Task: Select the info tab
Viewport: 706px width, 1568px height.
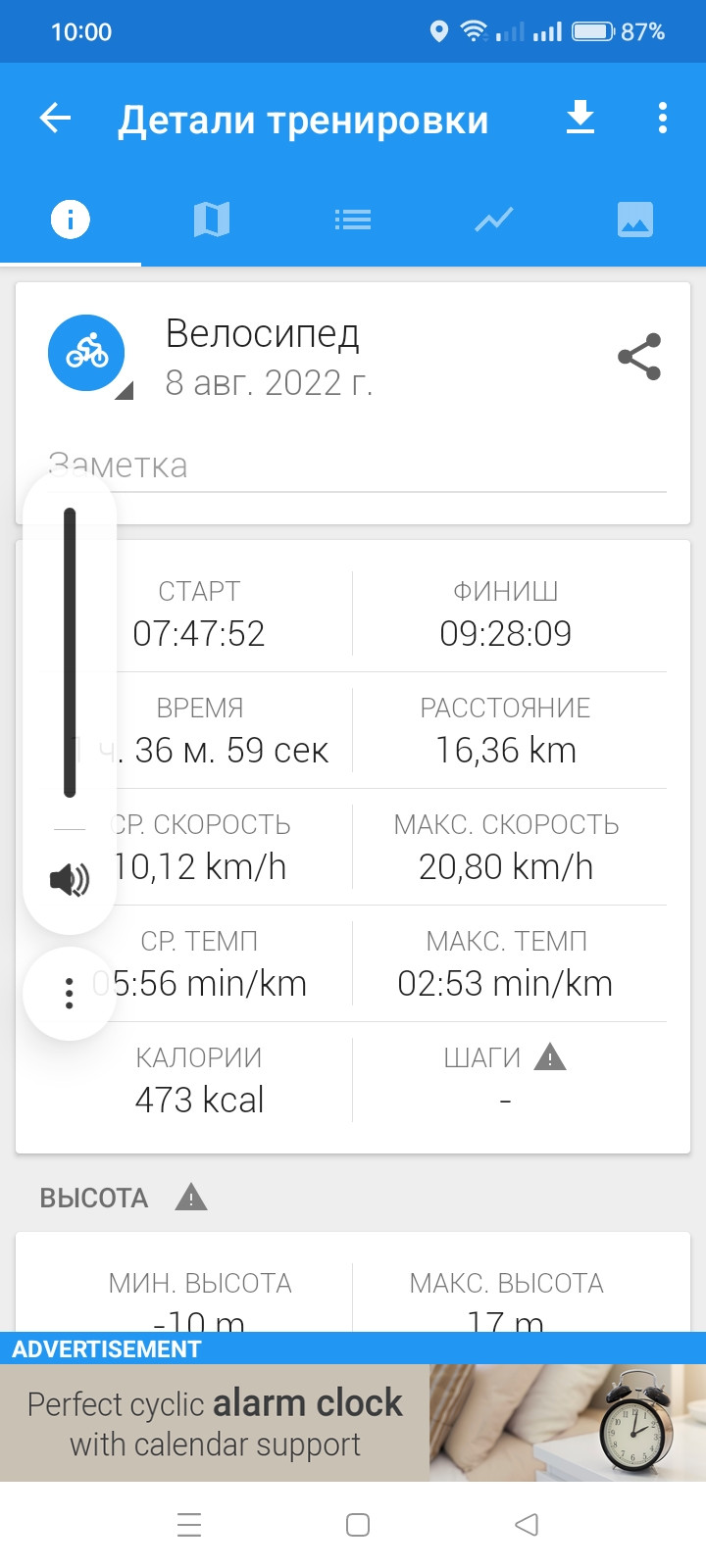Action: (71, 220)
